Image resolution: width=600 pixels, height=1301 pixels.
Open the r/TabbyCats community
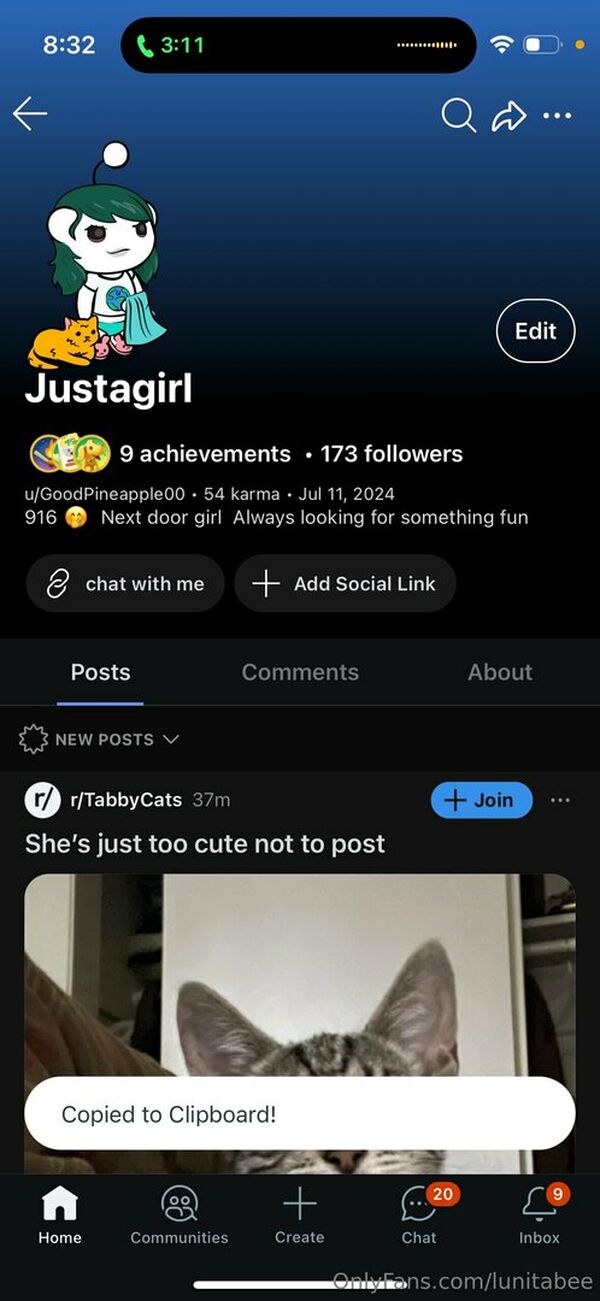click(x=126, y=800)
